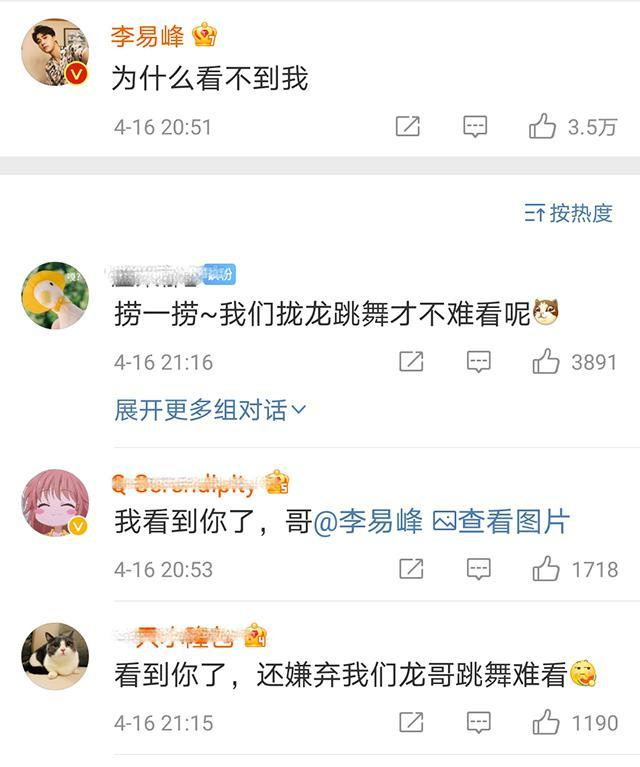The image size is (640, 767).
Task: Open the @李易峰 mention link
Action: click(x=368, y=521)
